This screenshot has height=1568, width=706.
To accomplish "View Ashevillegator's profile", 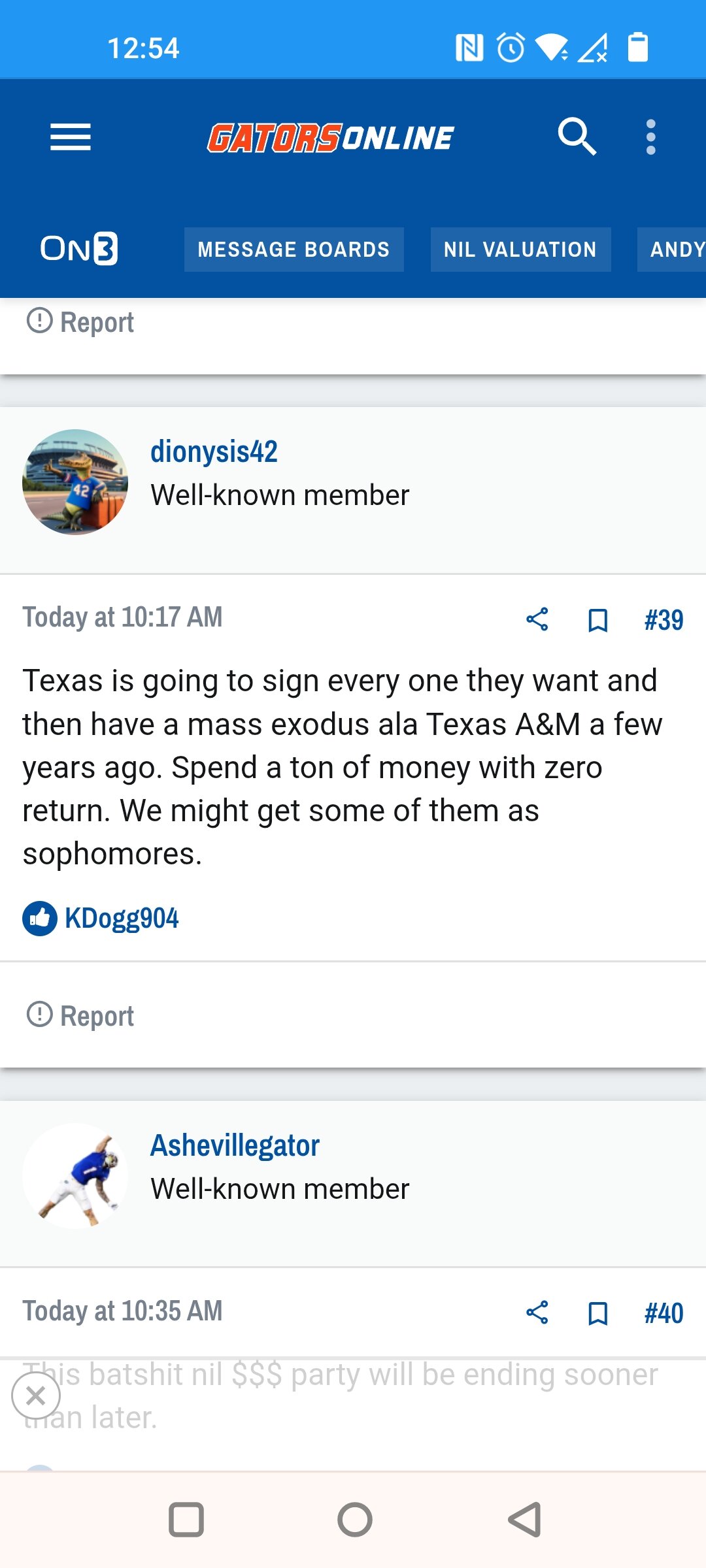I will click(235, 1145).
